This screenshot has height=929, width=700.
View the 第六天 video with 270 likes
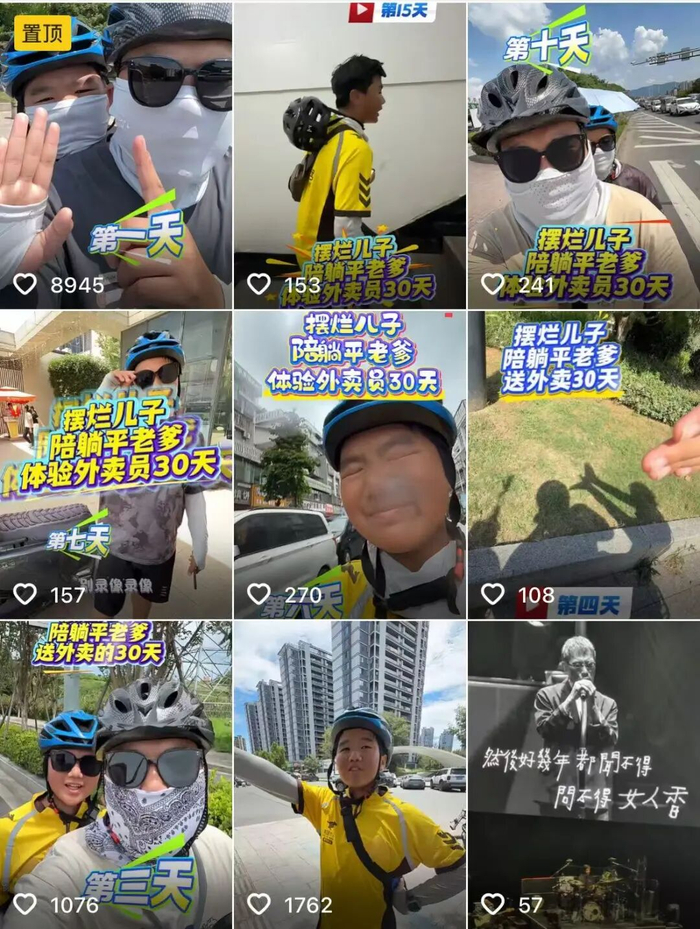(350, 465)
